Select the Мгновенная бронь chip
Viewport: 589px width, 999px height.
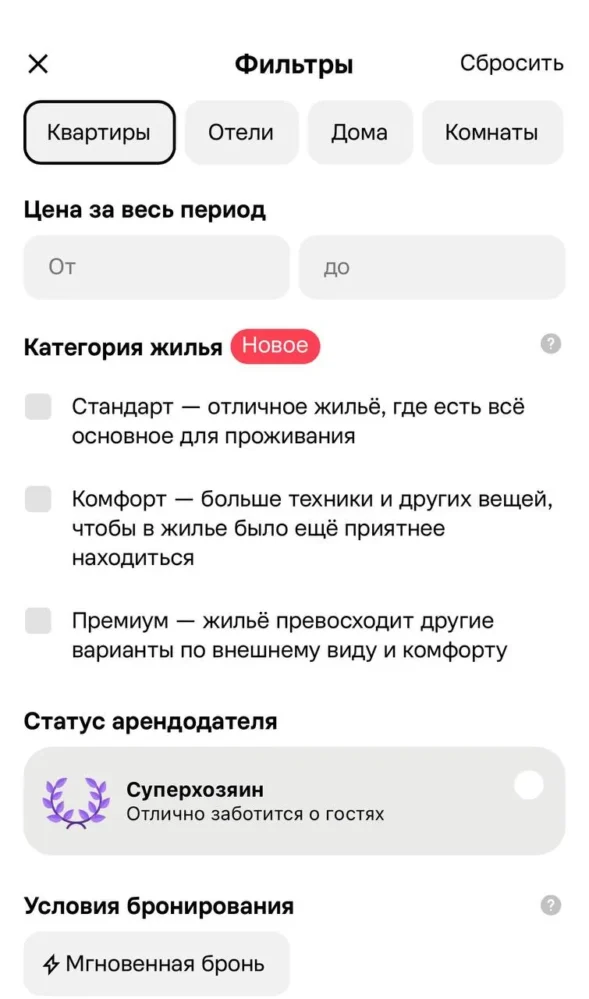point(157,964)
